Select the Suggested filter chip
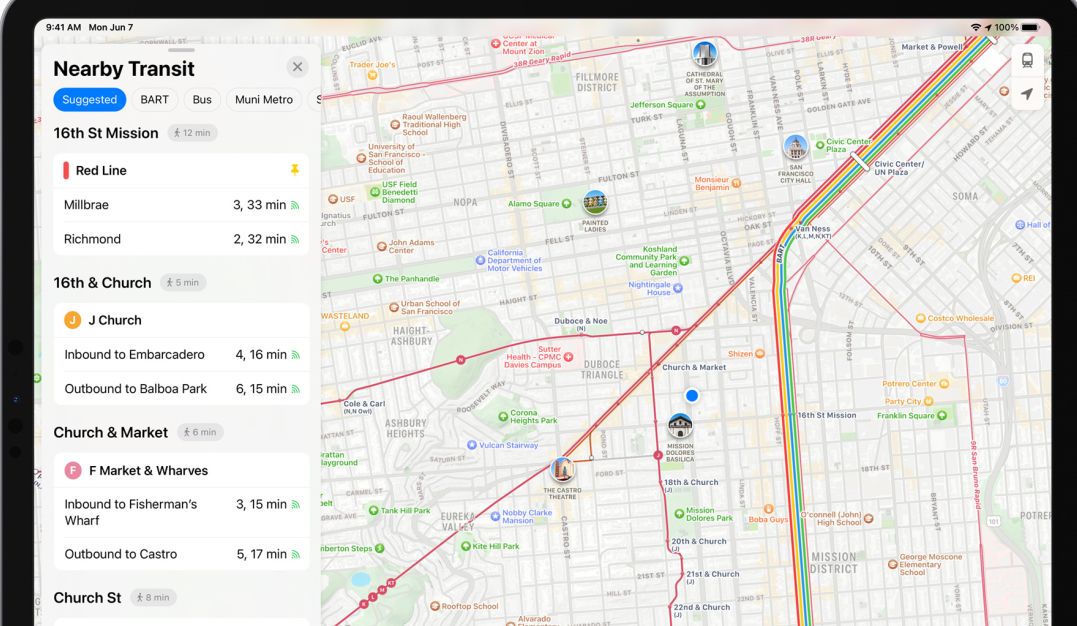The width and height of the screenshot is (1077, 626). [90, 100]
